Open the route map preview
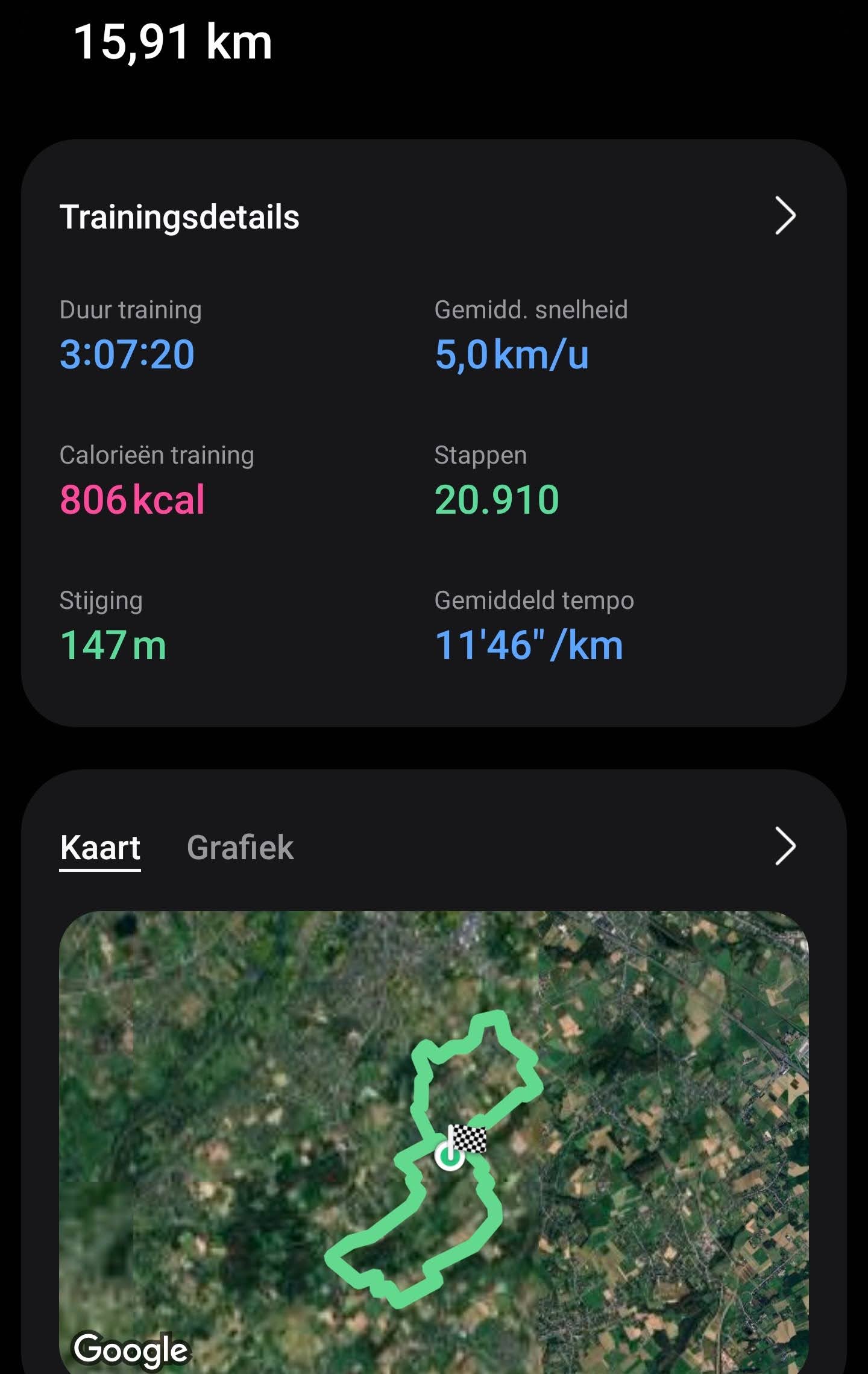 (434, 1139)
